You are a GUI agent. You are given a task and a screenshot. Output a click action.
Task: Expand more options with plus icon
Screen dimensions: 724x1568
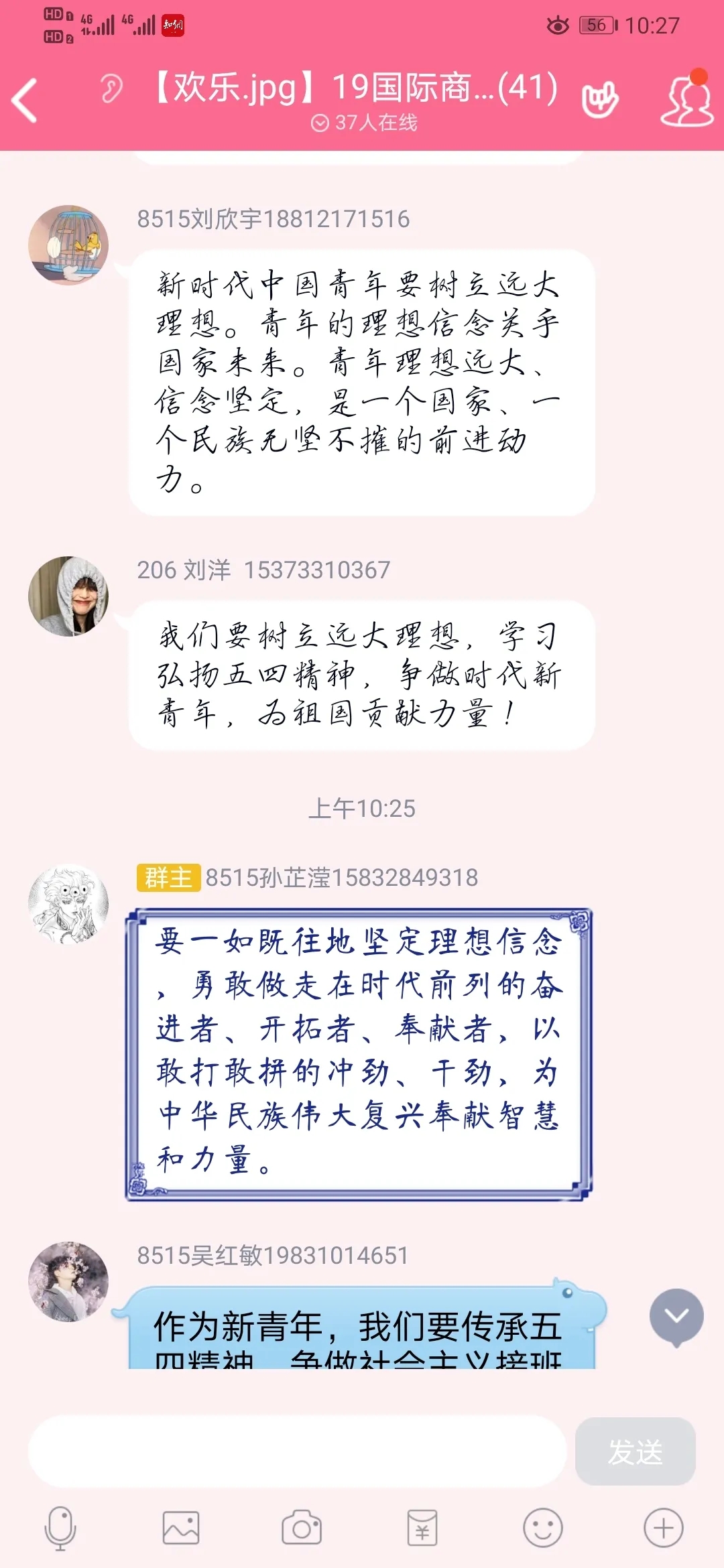point(664,1528)
